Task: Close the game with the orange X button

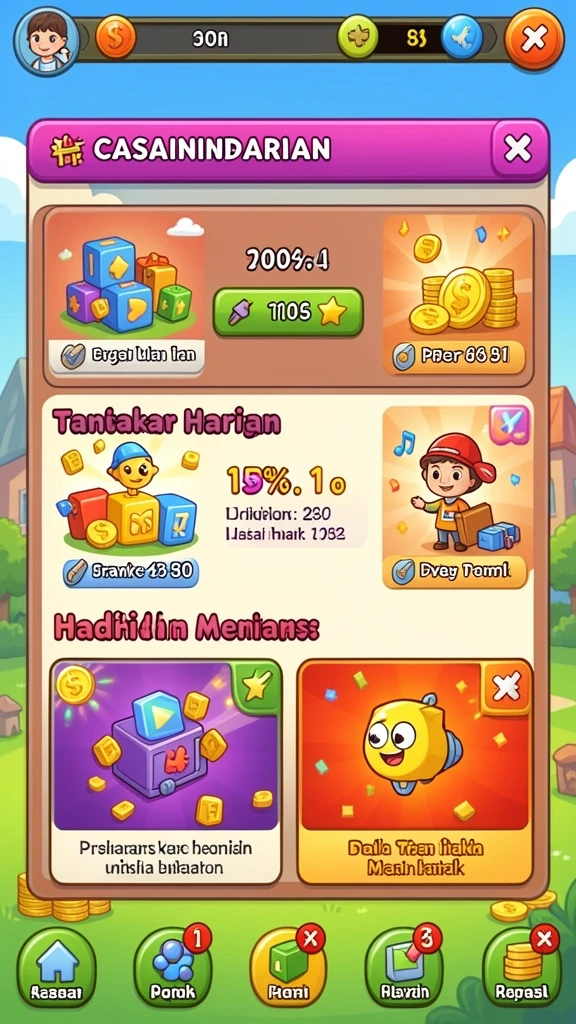Action: point(534,39)
